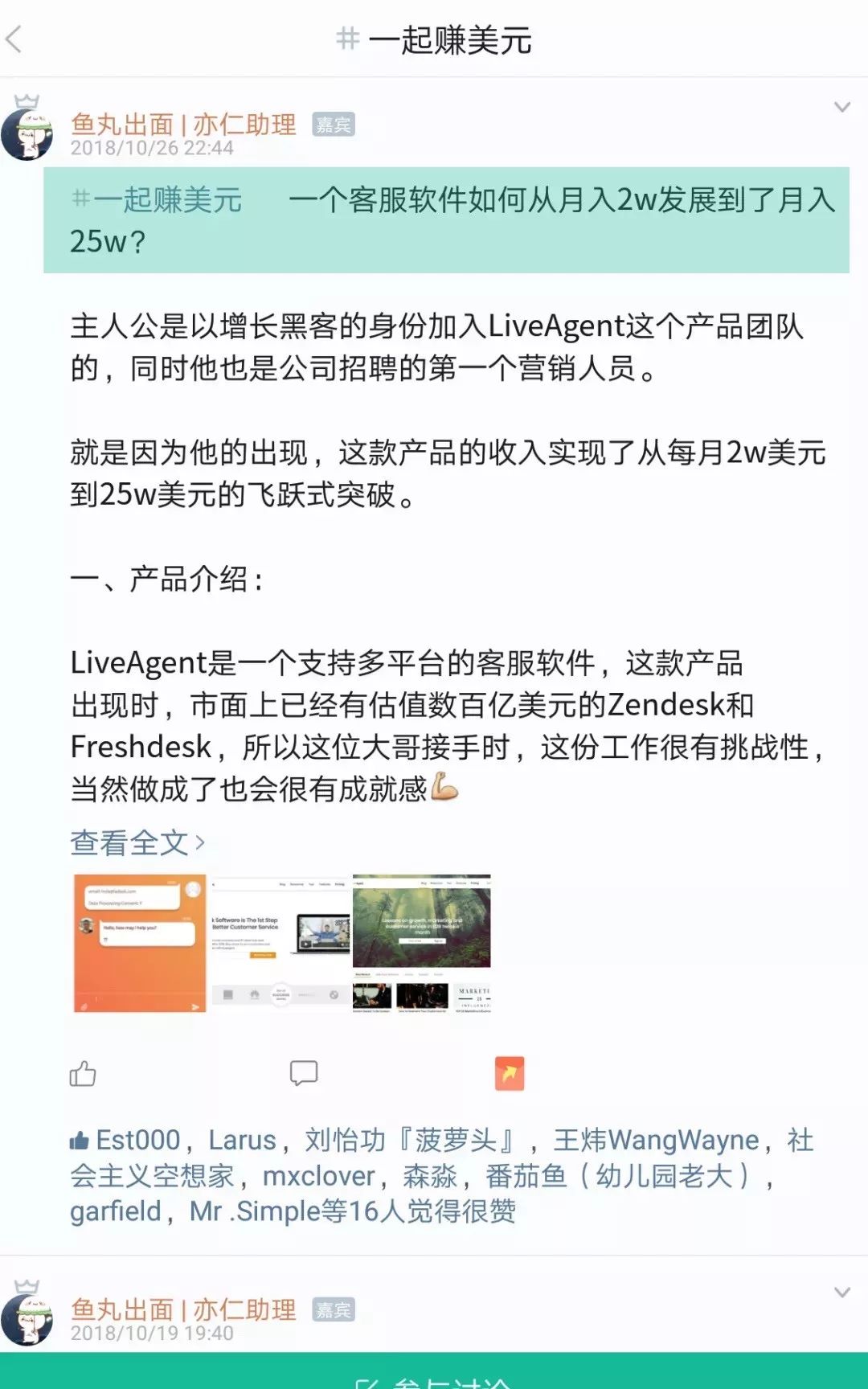The width and height of the screenshot is (868, 1389).
Task: Expand the chevron on the 10/19 post
Action: tap(841, 1293)
